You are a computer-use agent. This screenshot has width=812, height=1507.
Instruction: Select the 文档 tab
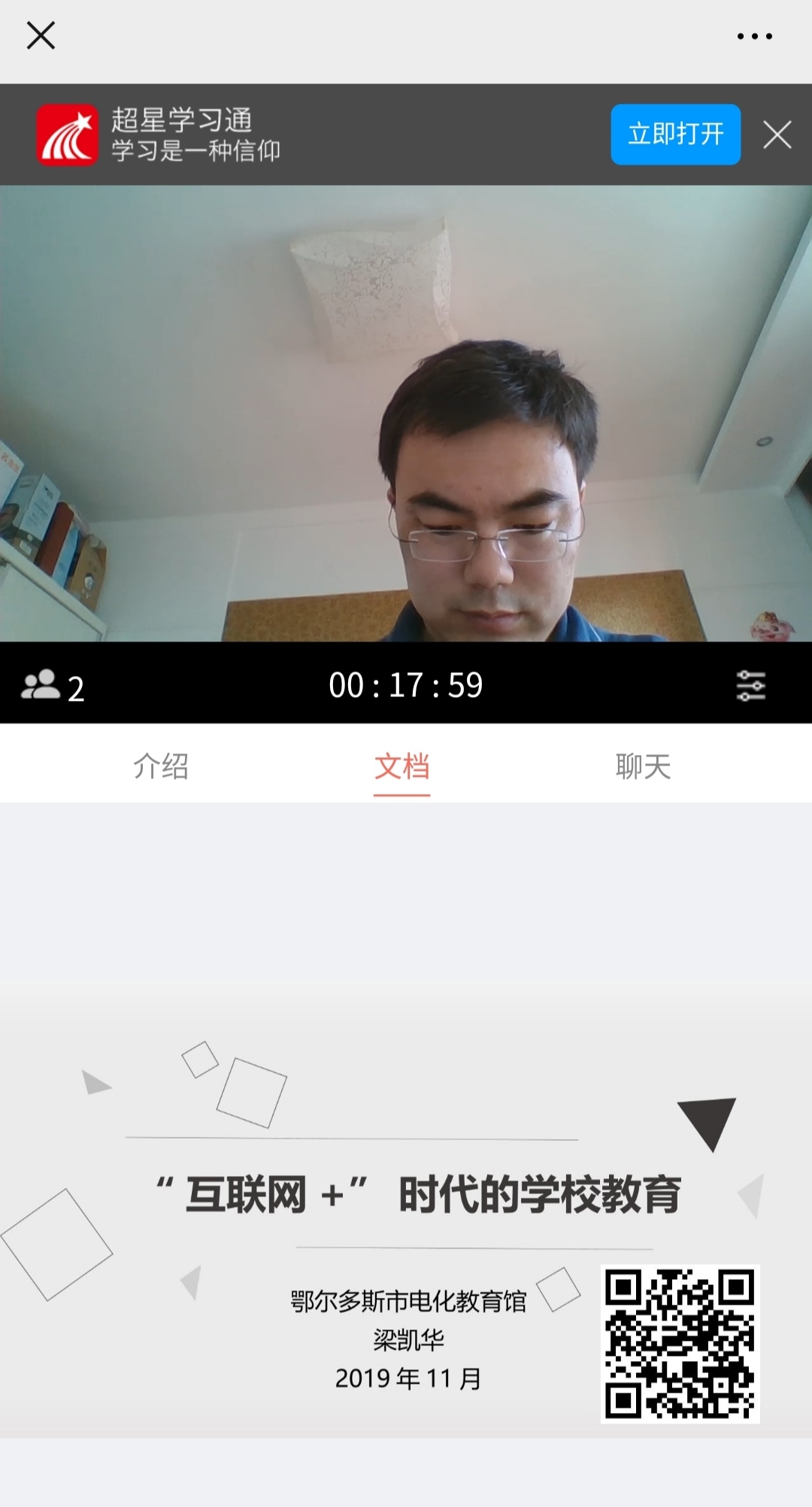click(402, 766)
